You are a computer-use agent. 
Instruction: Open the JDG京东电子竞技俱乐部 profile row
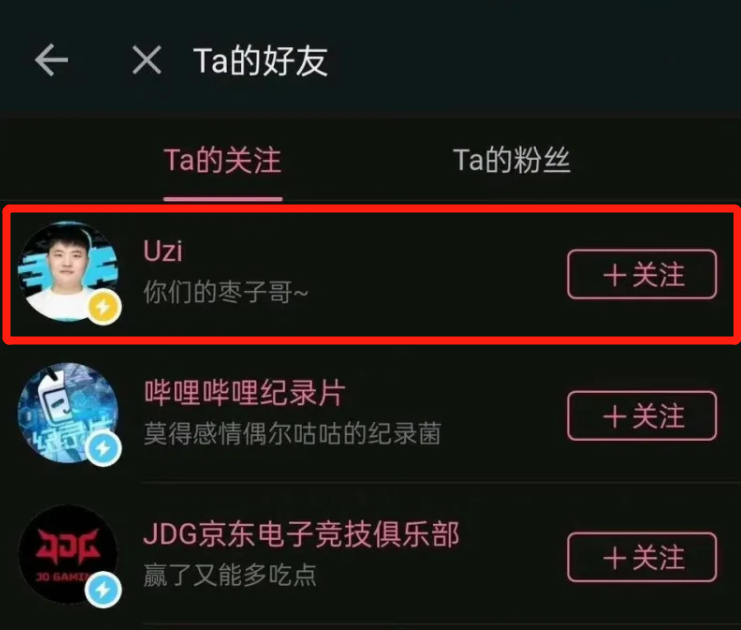coord(300,553)
